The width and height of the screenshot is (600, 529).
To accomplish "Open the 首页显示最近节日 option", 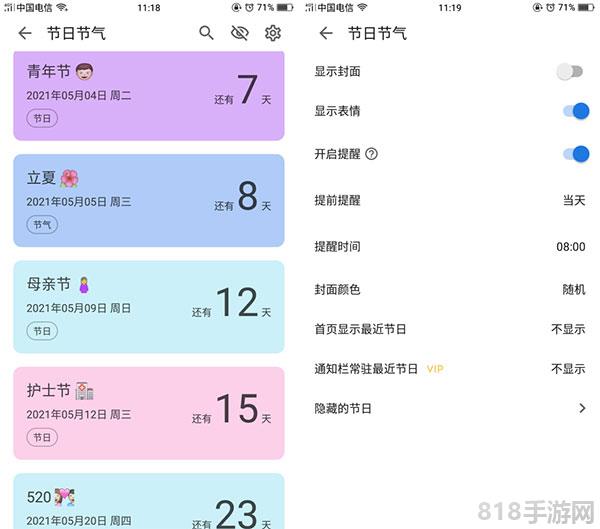I will [x=450, y=329].
